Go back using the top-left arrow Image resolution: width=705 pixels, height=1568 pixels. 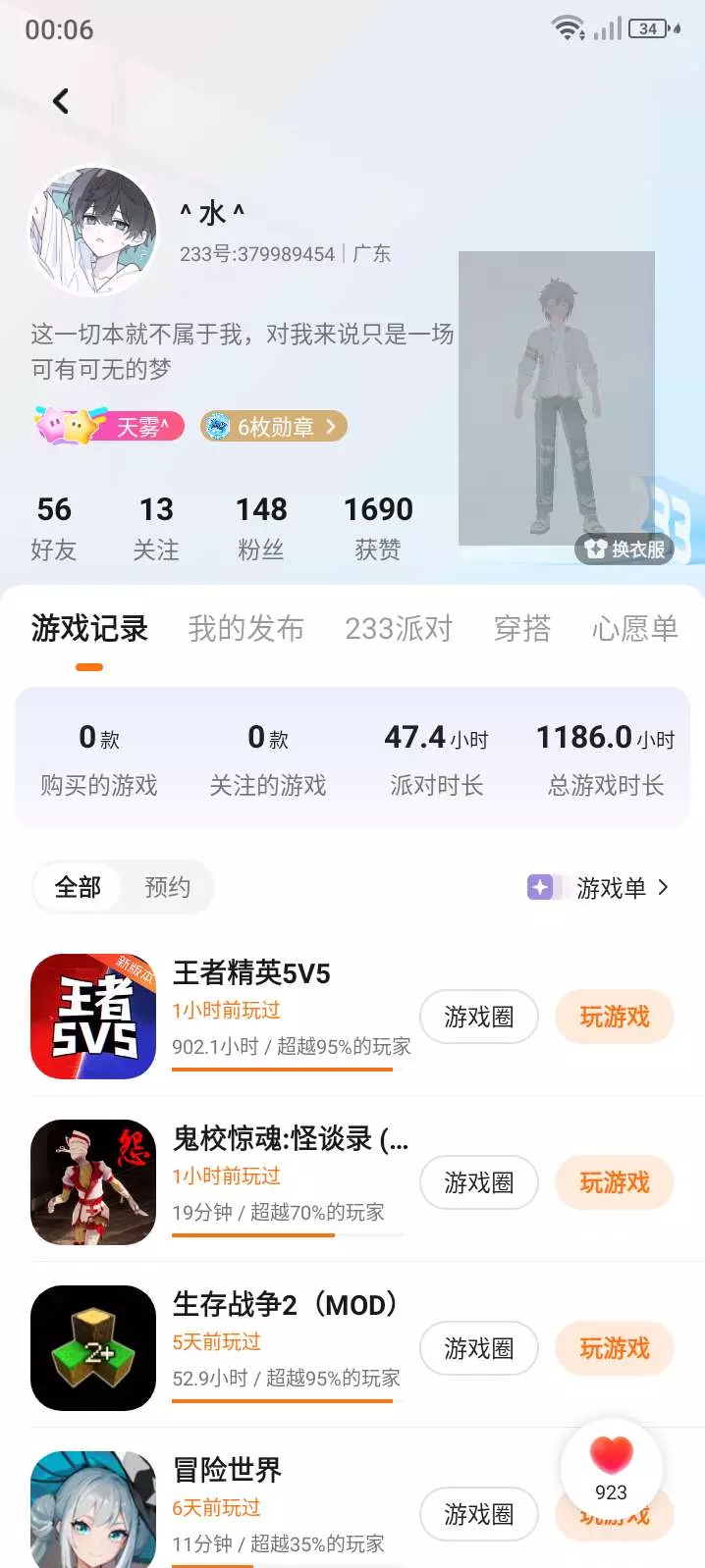pyautogui.click(x=61, y=100)
